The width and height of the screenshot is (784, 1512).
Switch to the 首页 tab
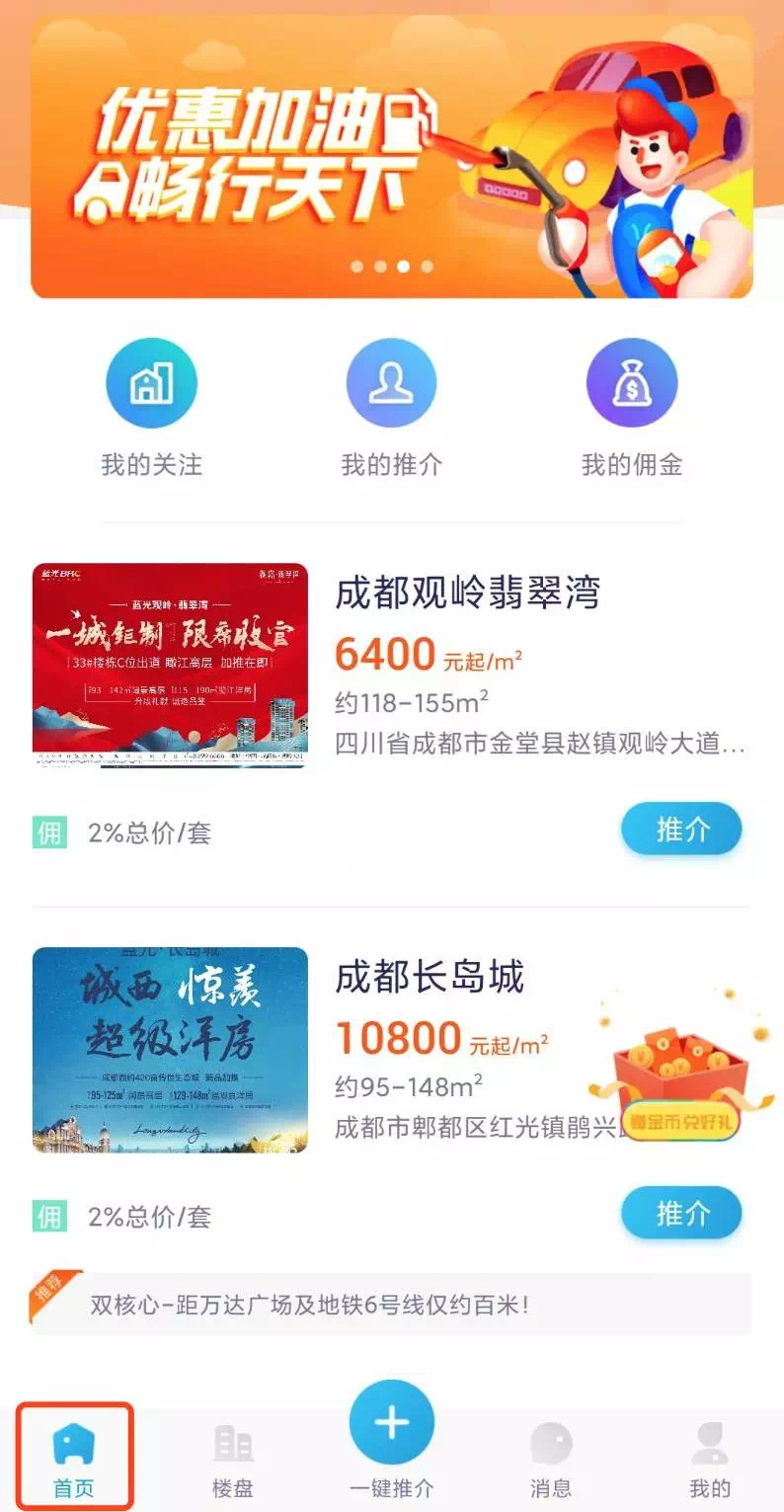(74, 1458)
